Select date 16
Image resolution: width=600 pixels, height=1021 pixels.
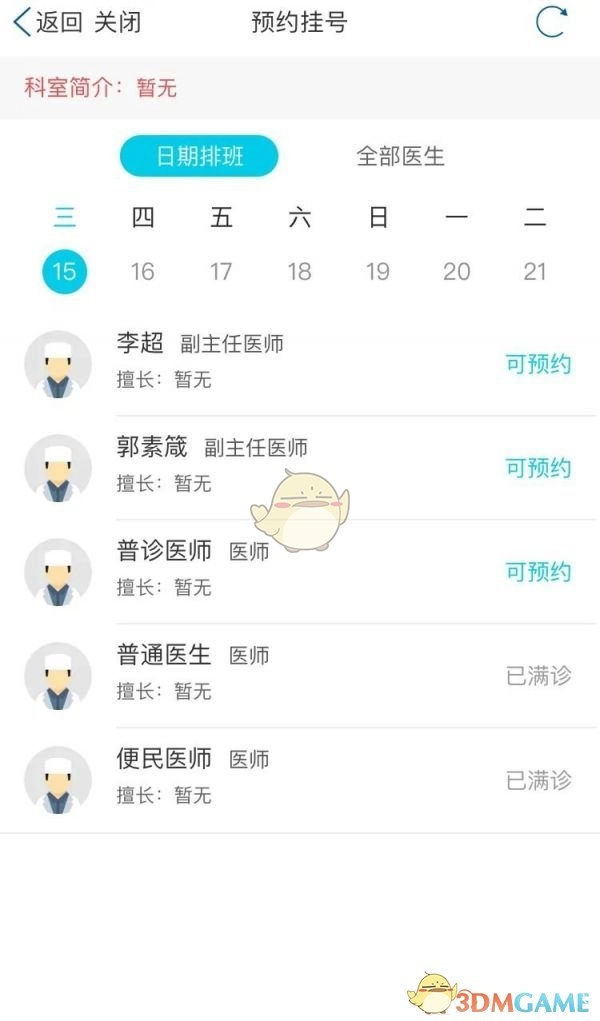(143, 271)
